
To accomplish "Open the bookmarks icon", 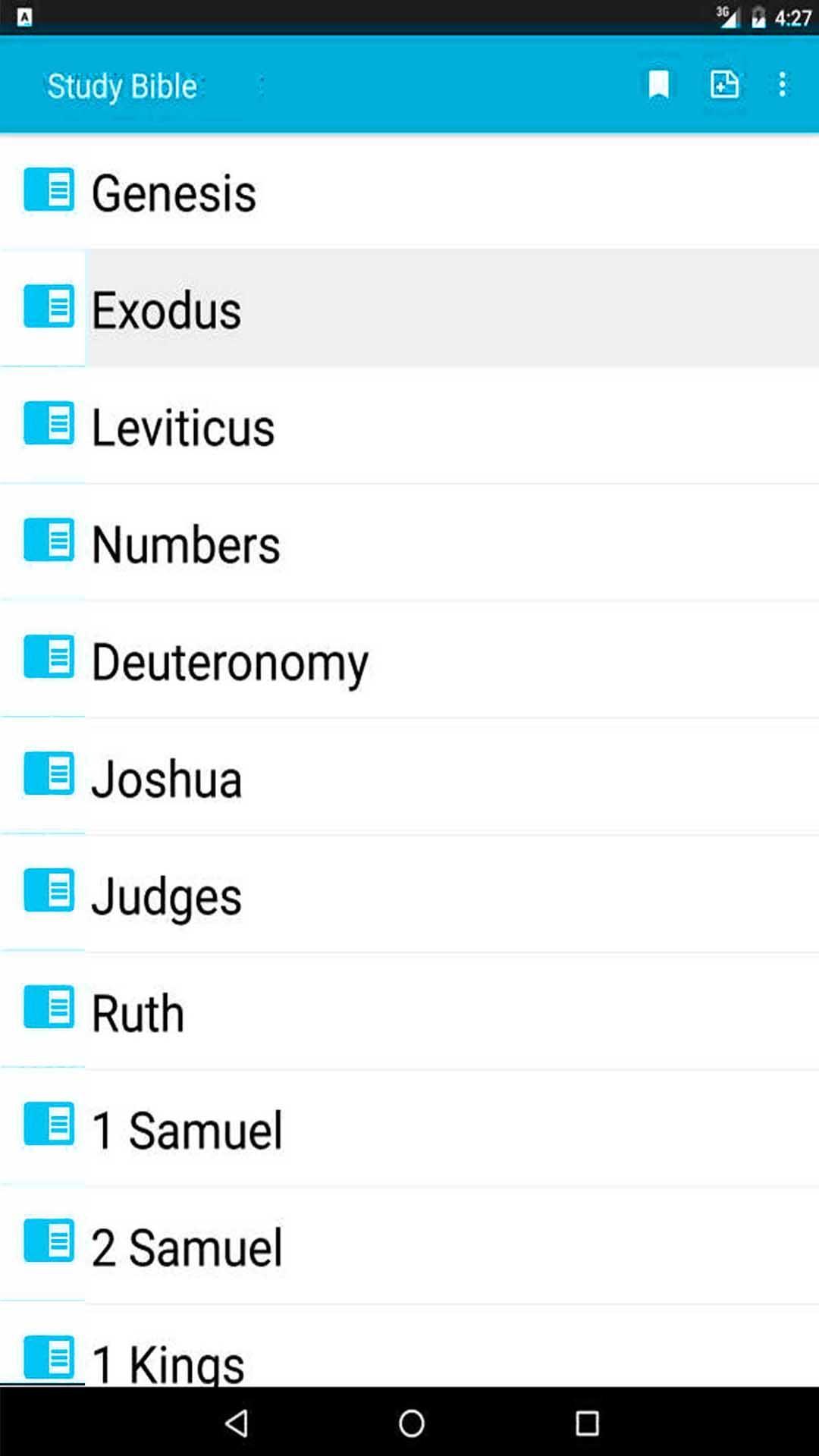I will click(658, 84).
